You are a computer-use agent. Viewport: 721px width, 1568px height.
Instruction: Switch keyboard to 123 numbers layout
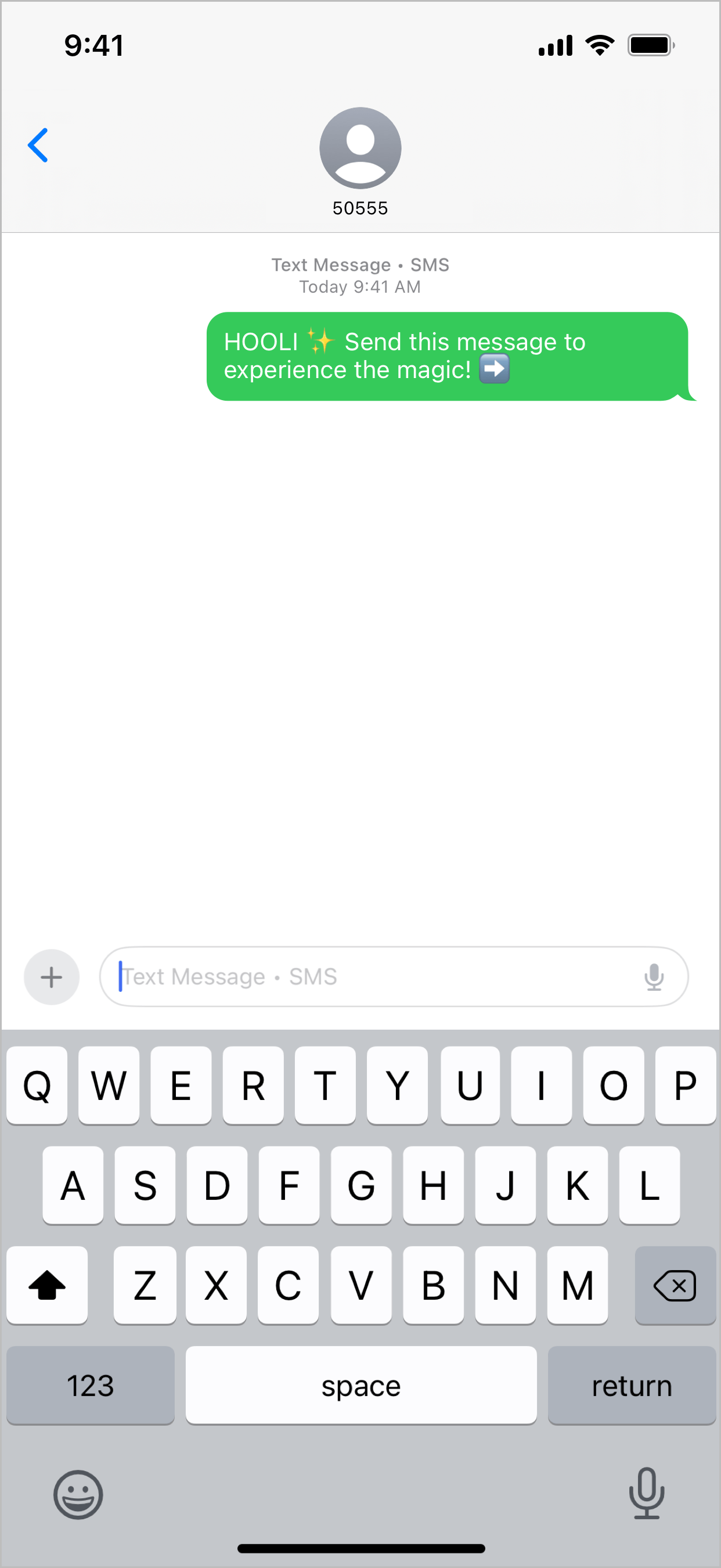90,1386
